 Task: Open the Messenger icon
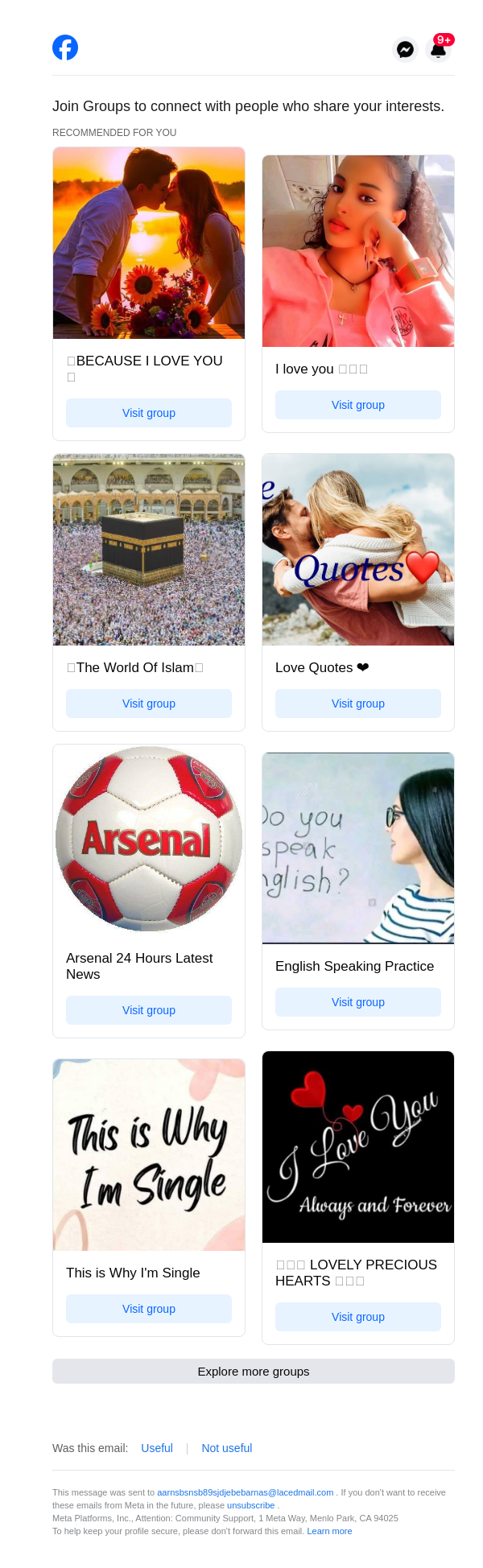click(x=406, y=49)
